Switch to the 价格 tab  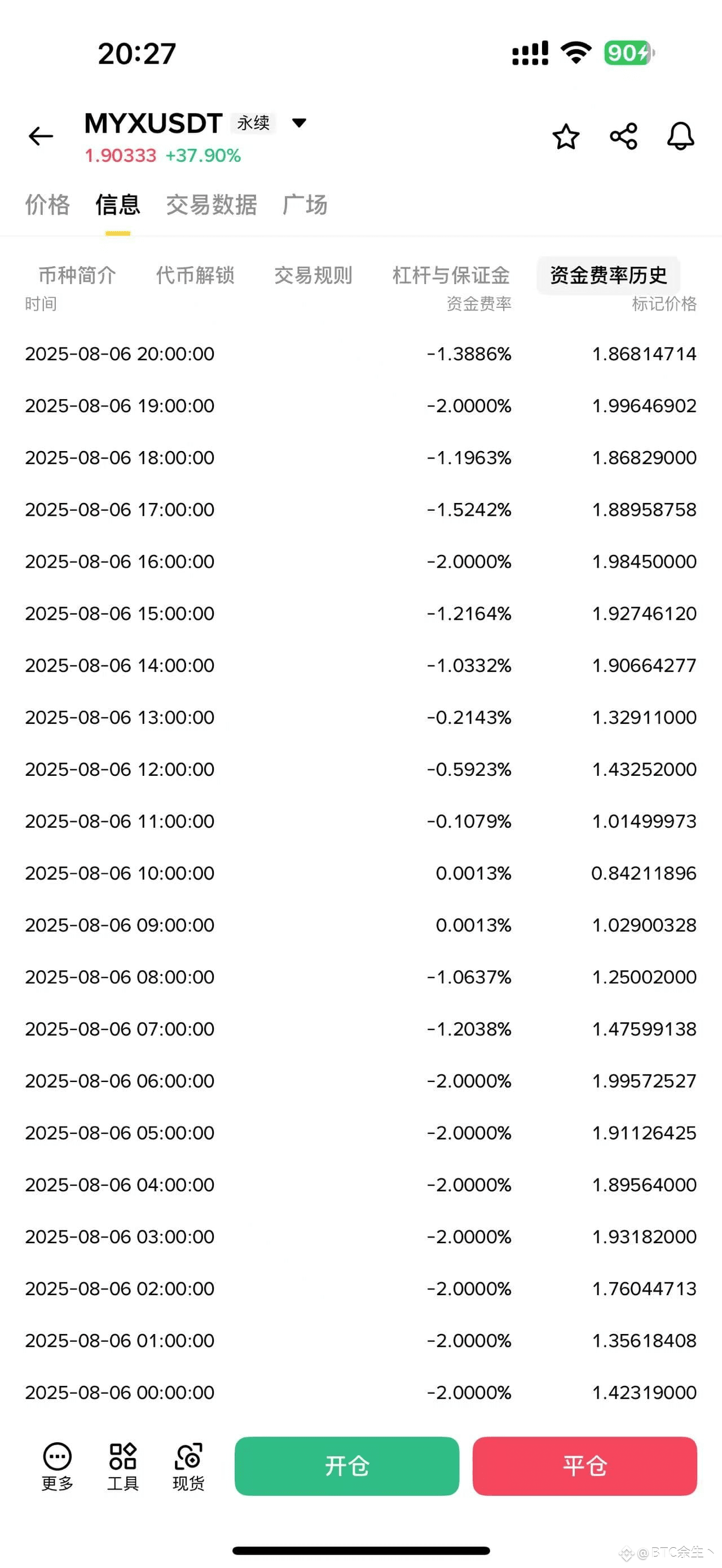click(x=47, y=205)
